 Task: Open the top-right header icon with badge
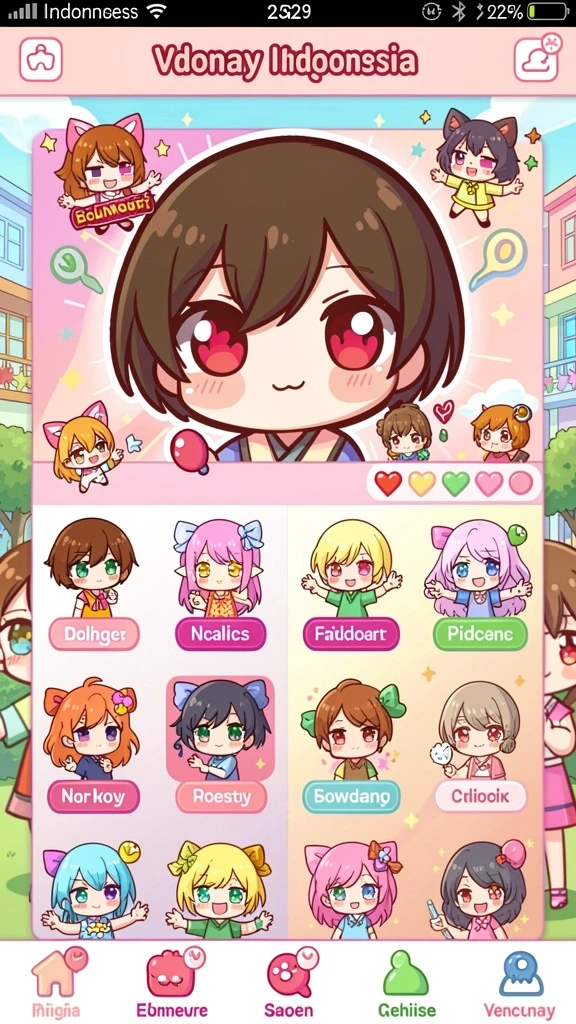click(x=537, y=59)
